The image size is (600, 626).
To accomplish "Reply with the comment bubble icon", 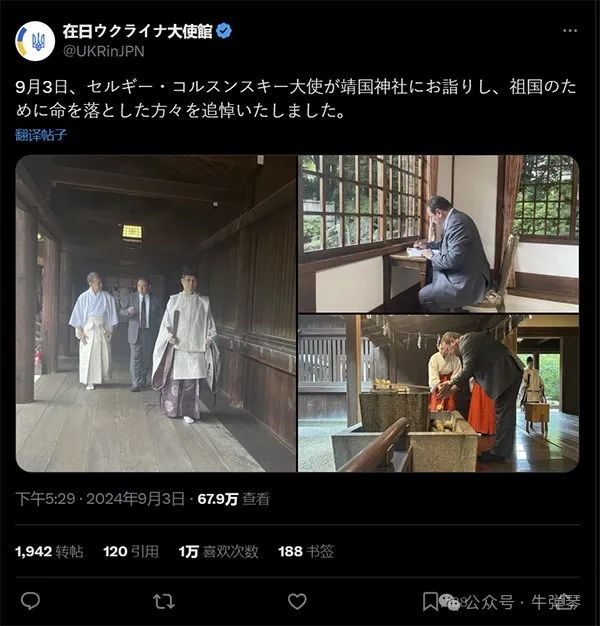I will click(31, 600).
